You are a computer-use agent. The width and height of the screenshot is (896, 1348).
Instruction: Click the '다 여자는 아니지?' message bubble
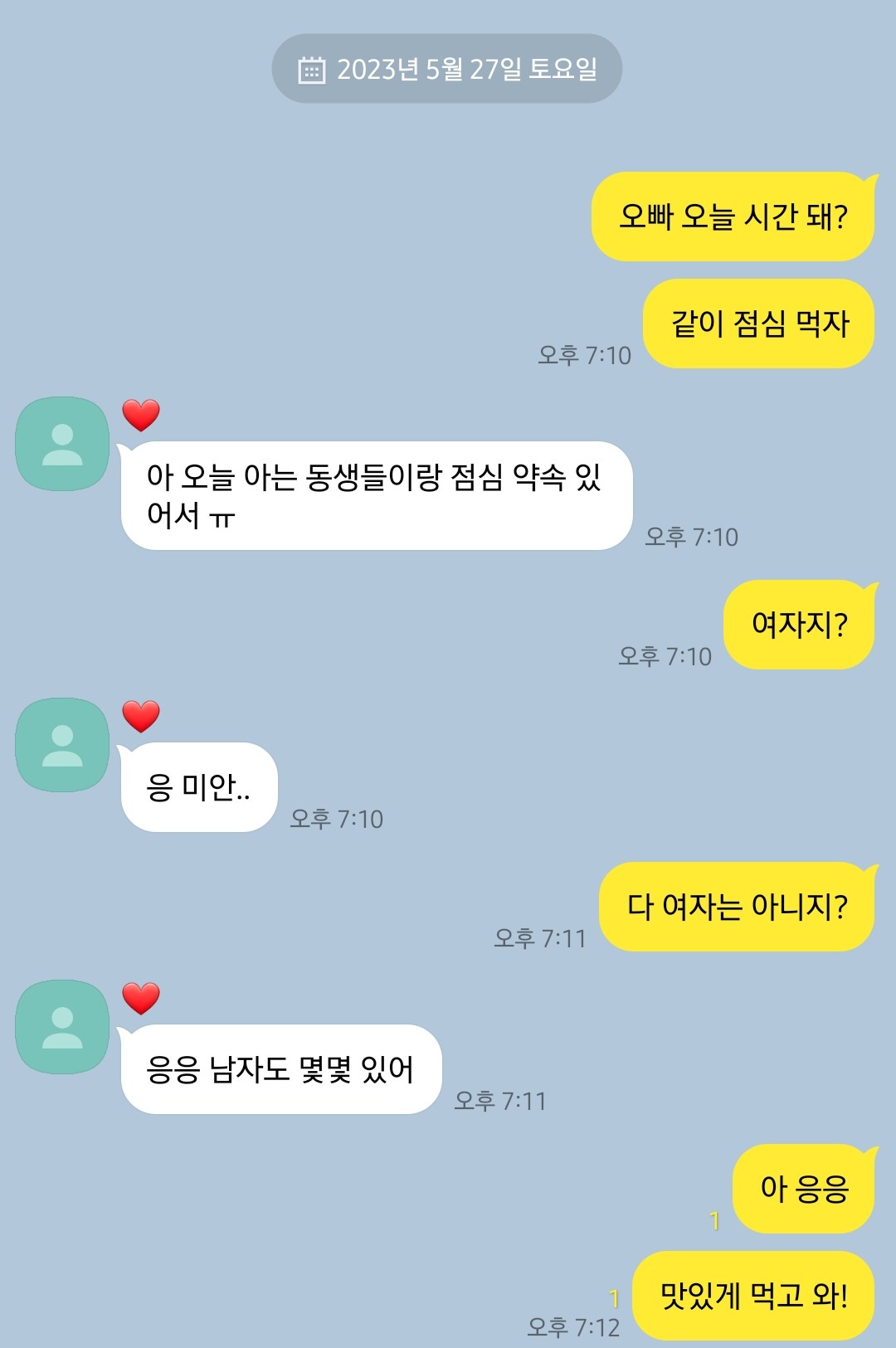[737, 906]
